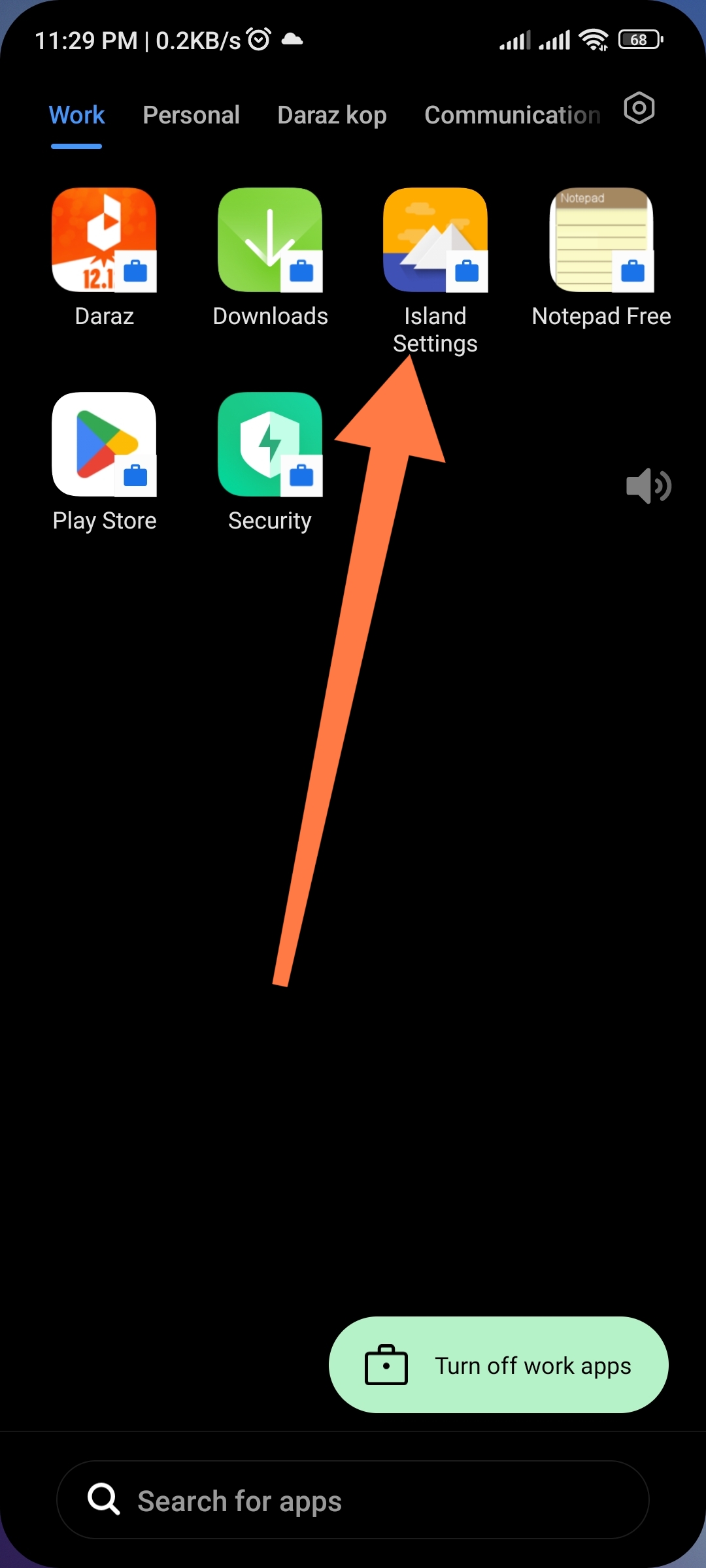
Task: Open the Downloads work app
Action: coord(270,240)
